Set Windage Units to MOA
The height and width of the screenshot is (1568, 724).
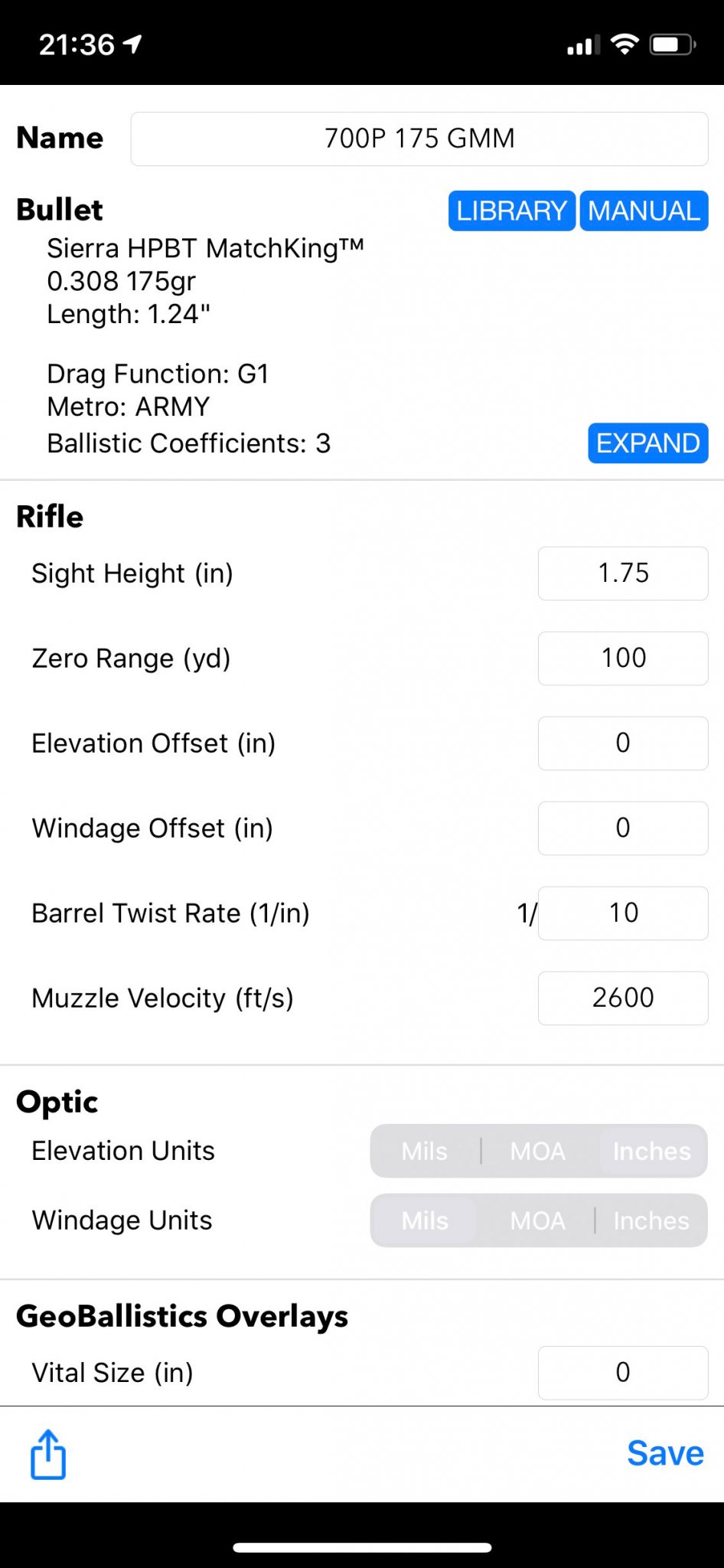pos(538,1220)
